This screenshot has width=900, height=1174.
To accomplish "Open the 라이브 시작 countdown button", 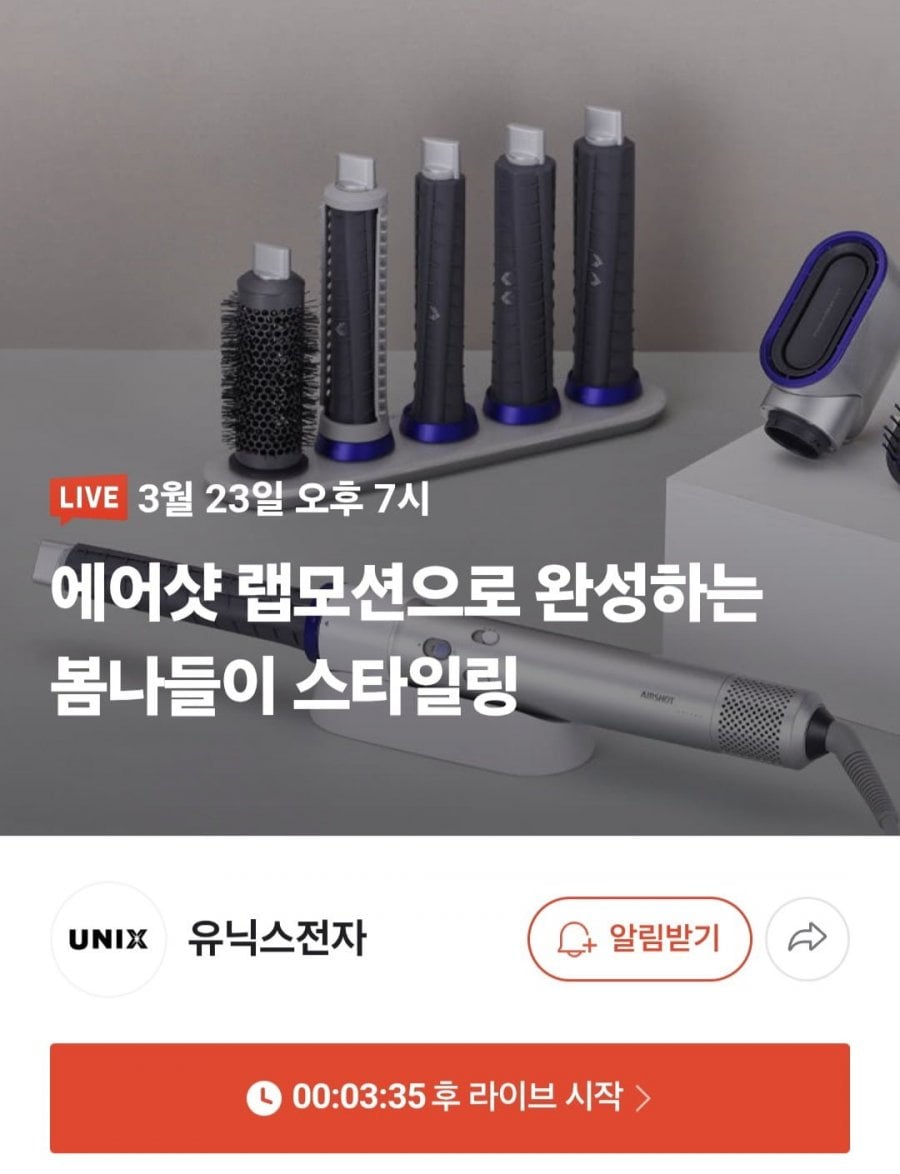I will click(450, 1097).
